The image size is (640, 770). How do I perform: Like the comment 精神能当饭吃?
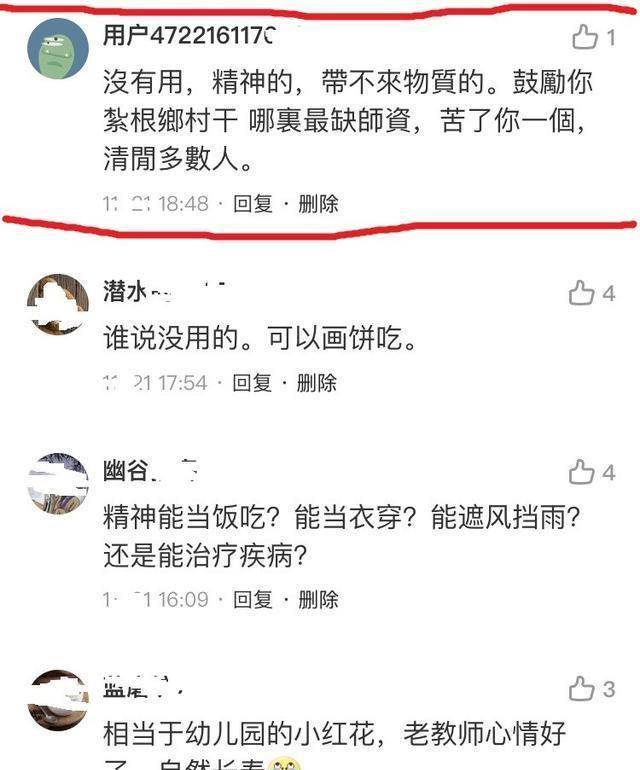click(582, 471)
